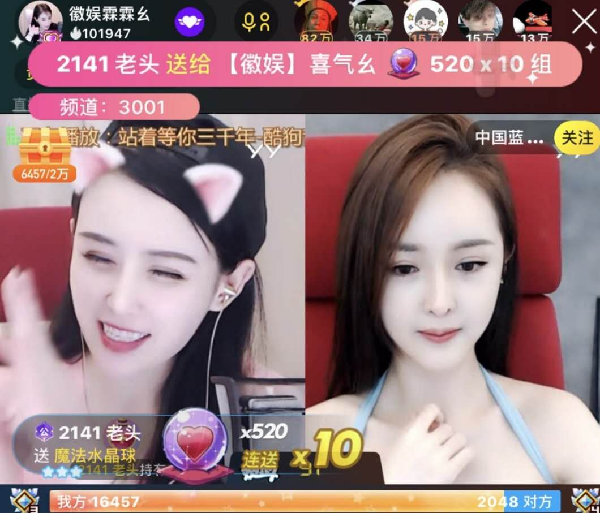Open the yellow mic link icon
The height and width of the screenshot is (513, 600).
(x=255, y=20)
